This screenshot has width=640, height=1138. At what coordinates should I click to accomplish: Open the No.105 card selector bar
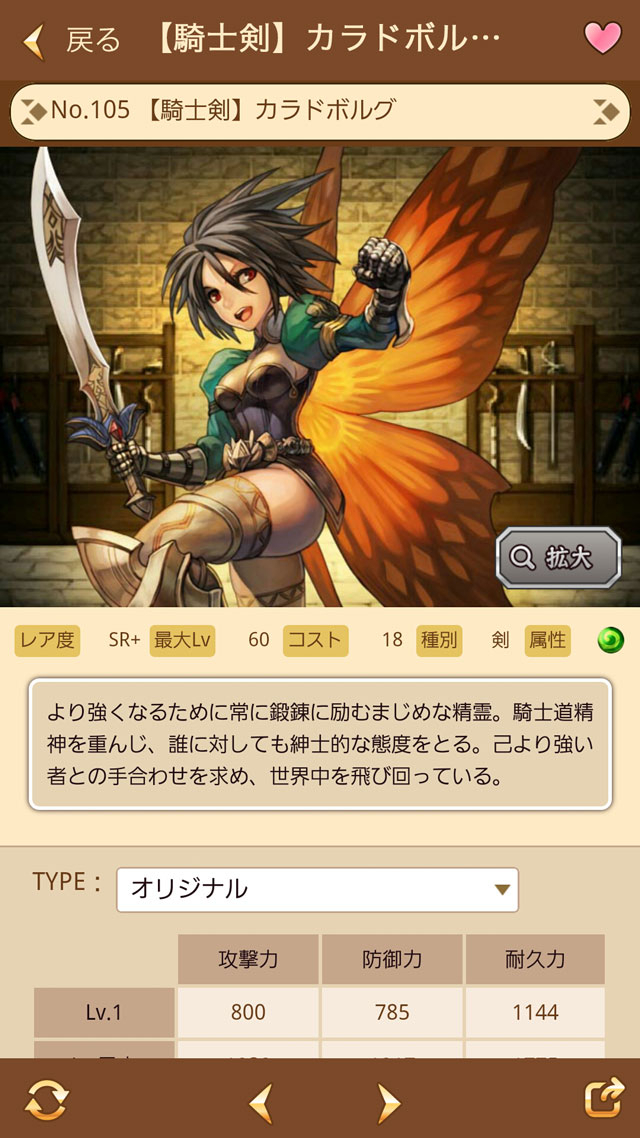[320, 111]
